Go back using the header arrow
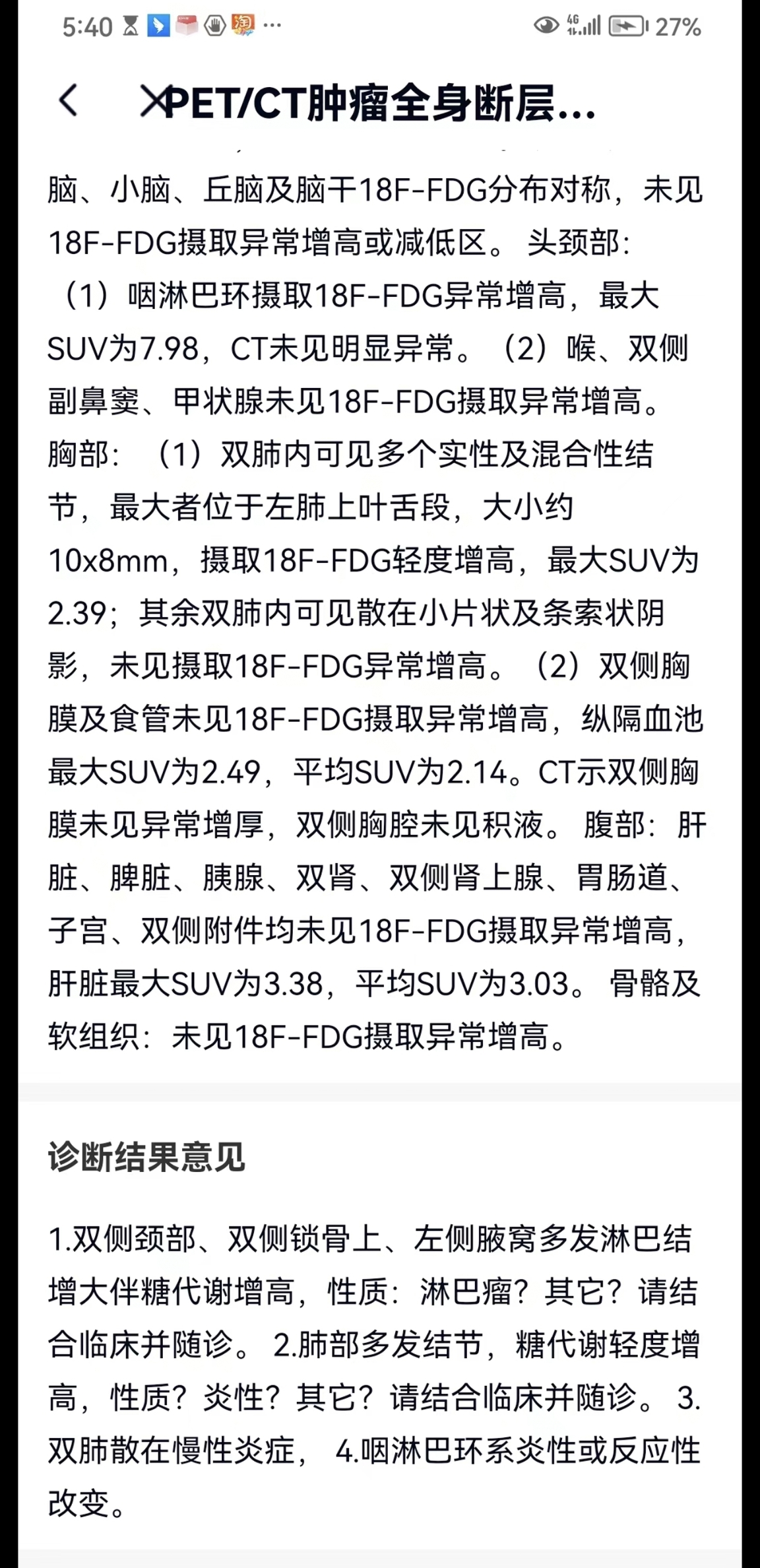 (68, 101)
